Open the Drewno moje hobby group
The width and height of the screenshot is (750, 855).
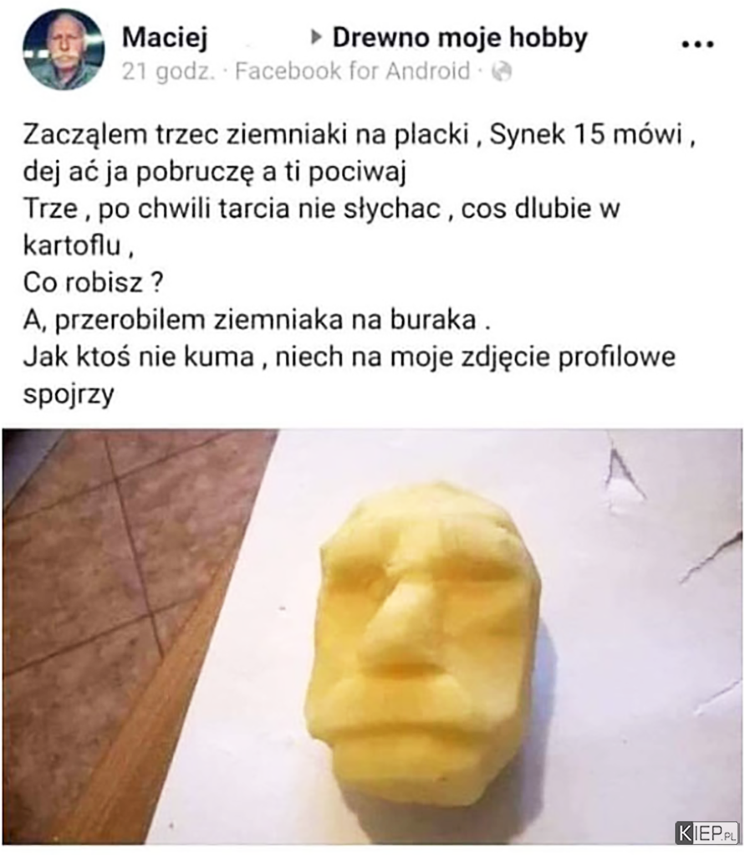point(459,38)
